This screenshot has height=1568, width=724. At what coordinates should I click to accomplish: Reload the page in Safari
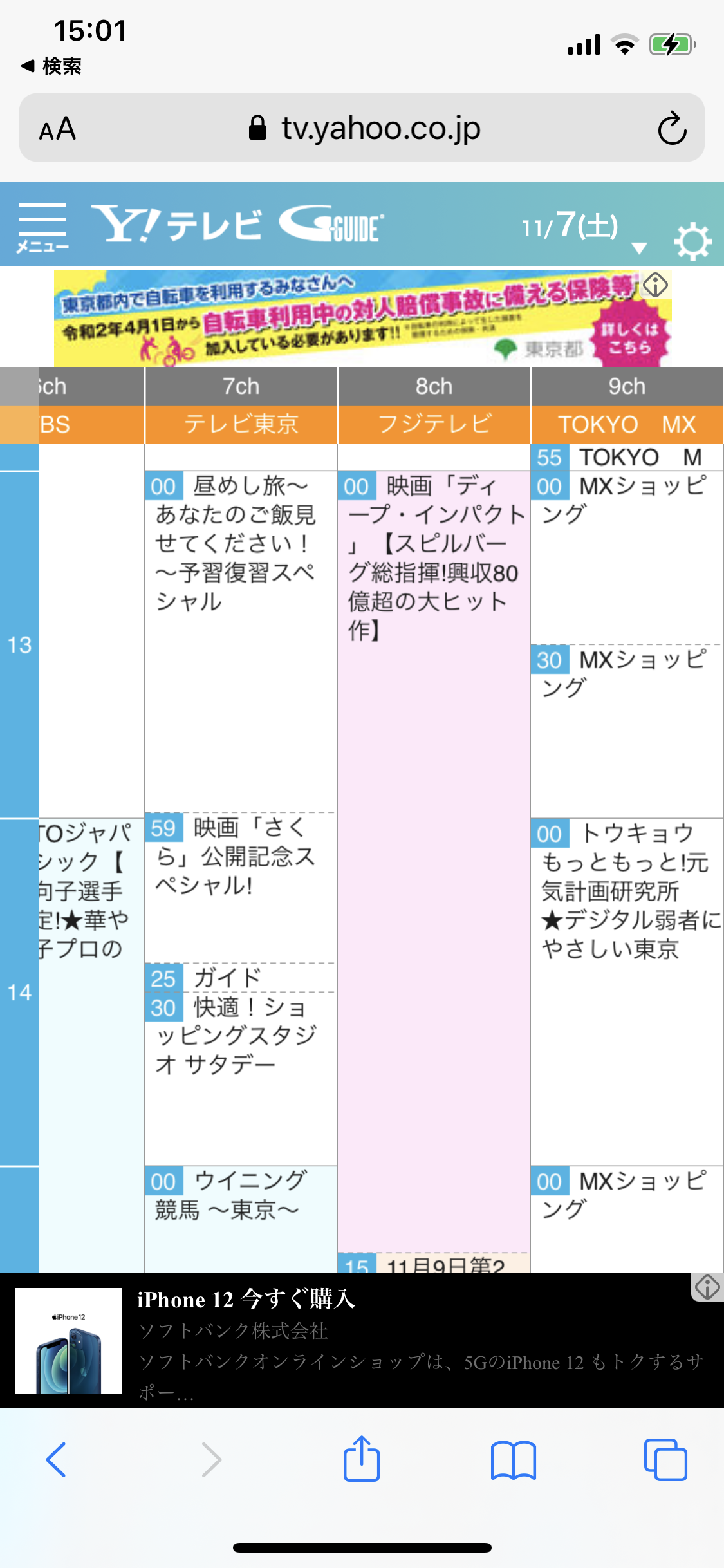[673, 128]
